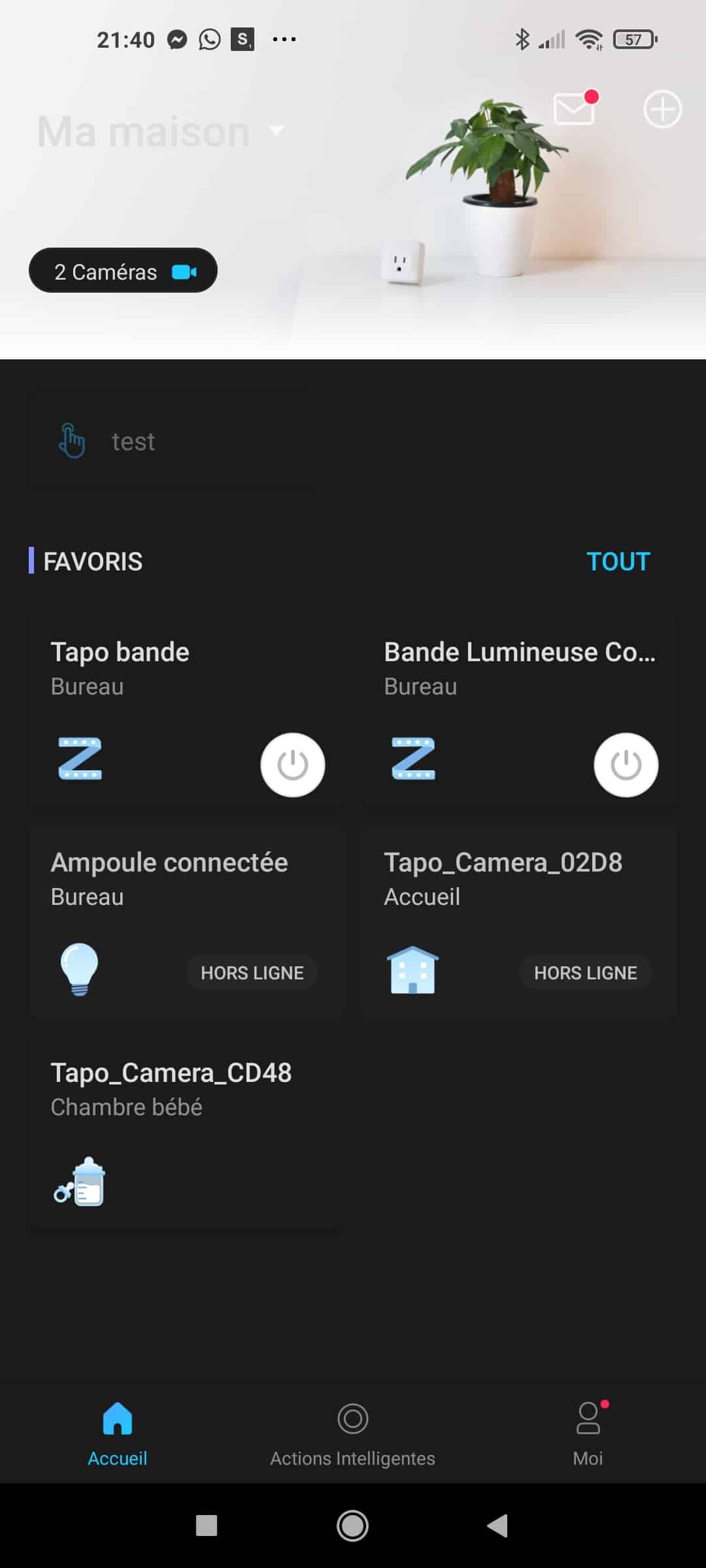Screen dimensions: 706x1568
Task: Open the messages envelope icon
Action: tap(574, 108)
